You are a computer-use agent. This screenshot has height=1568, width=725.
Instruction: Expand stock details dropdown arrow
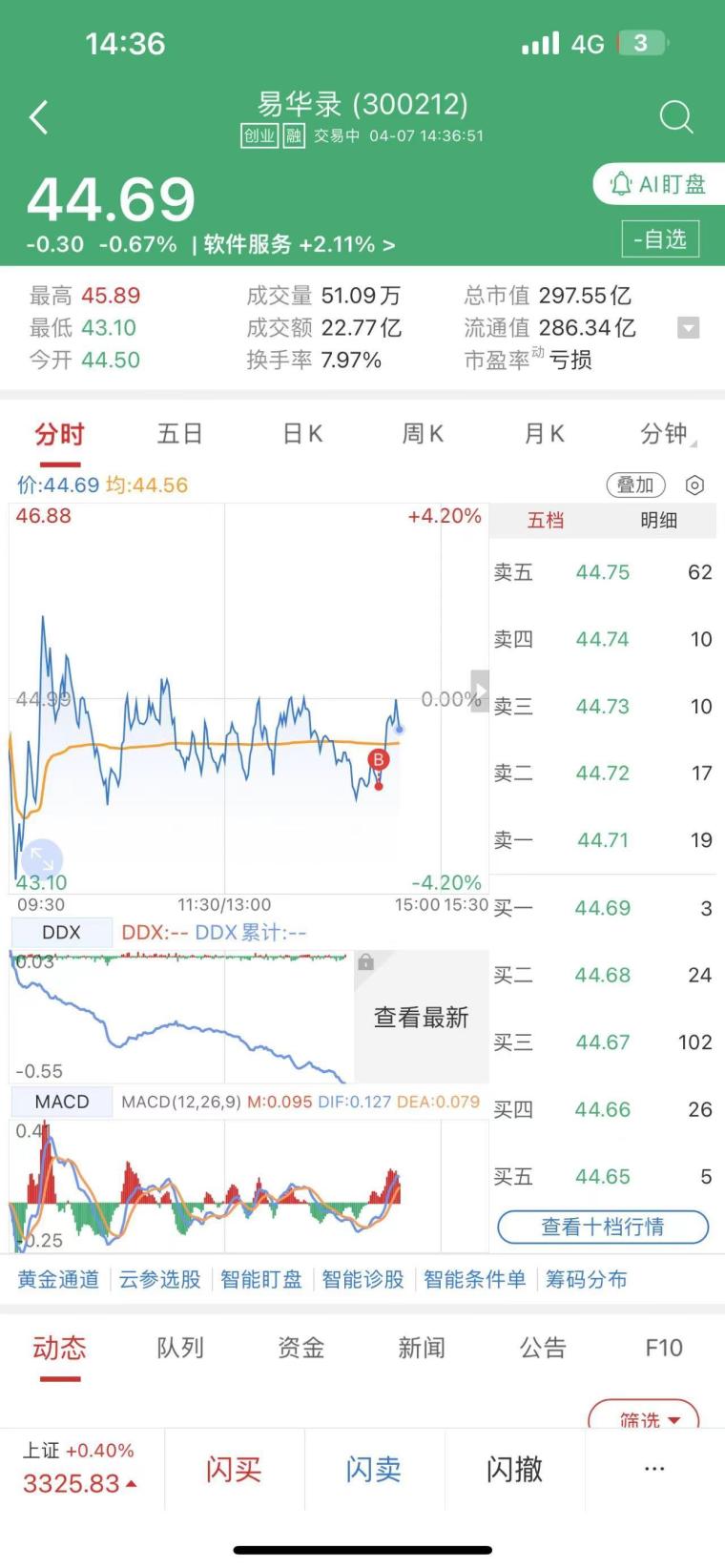click(688, 328)
